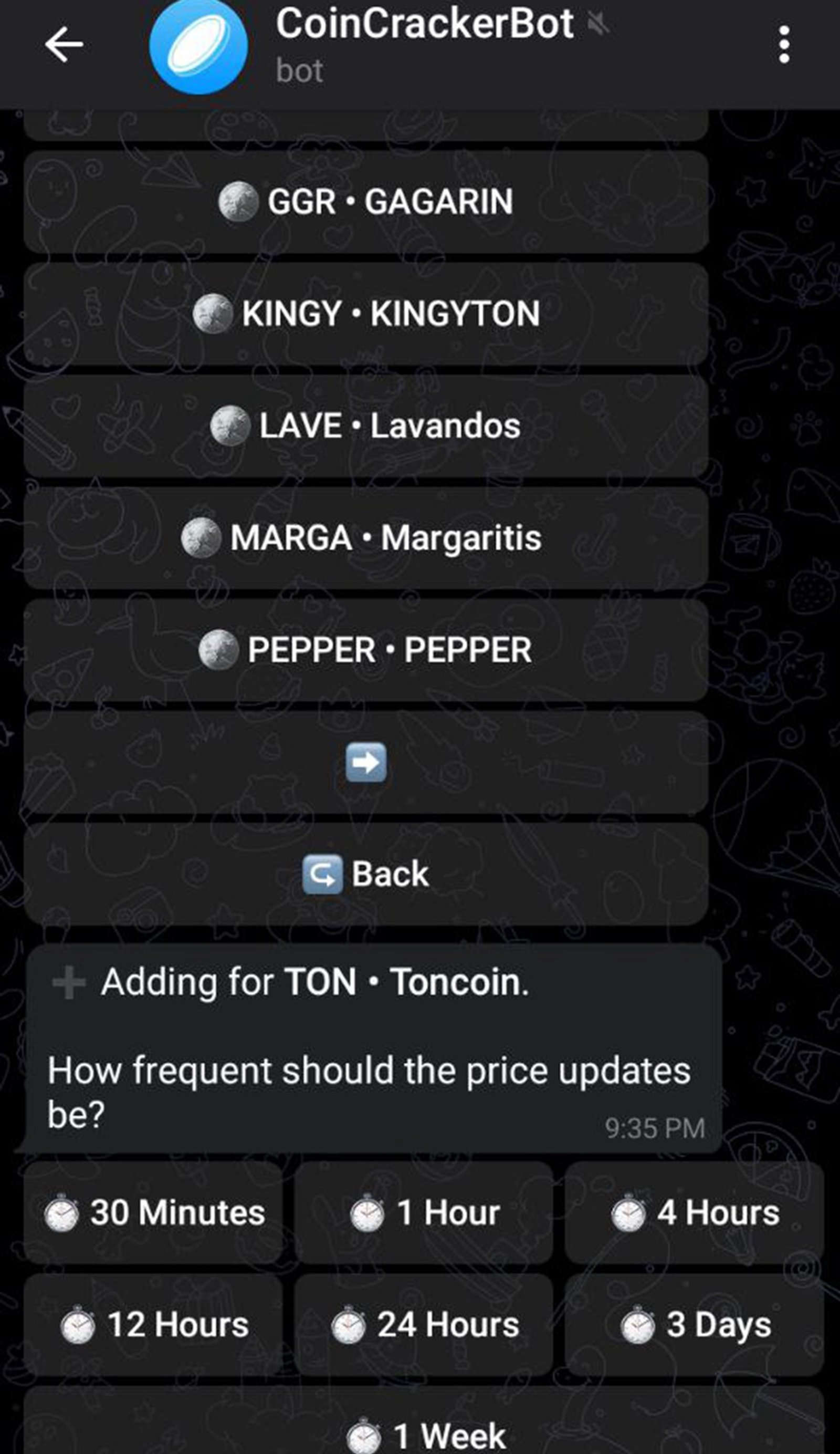Screen dimensions: 840x1454
Task: Tap the CoinCrackerBot chat title
Action: click(x=425, y=24)
